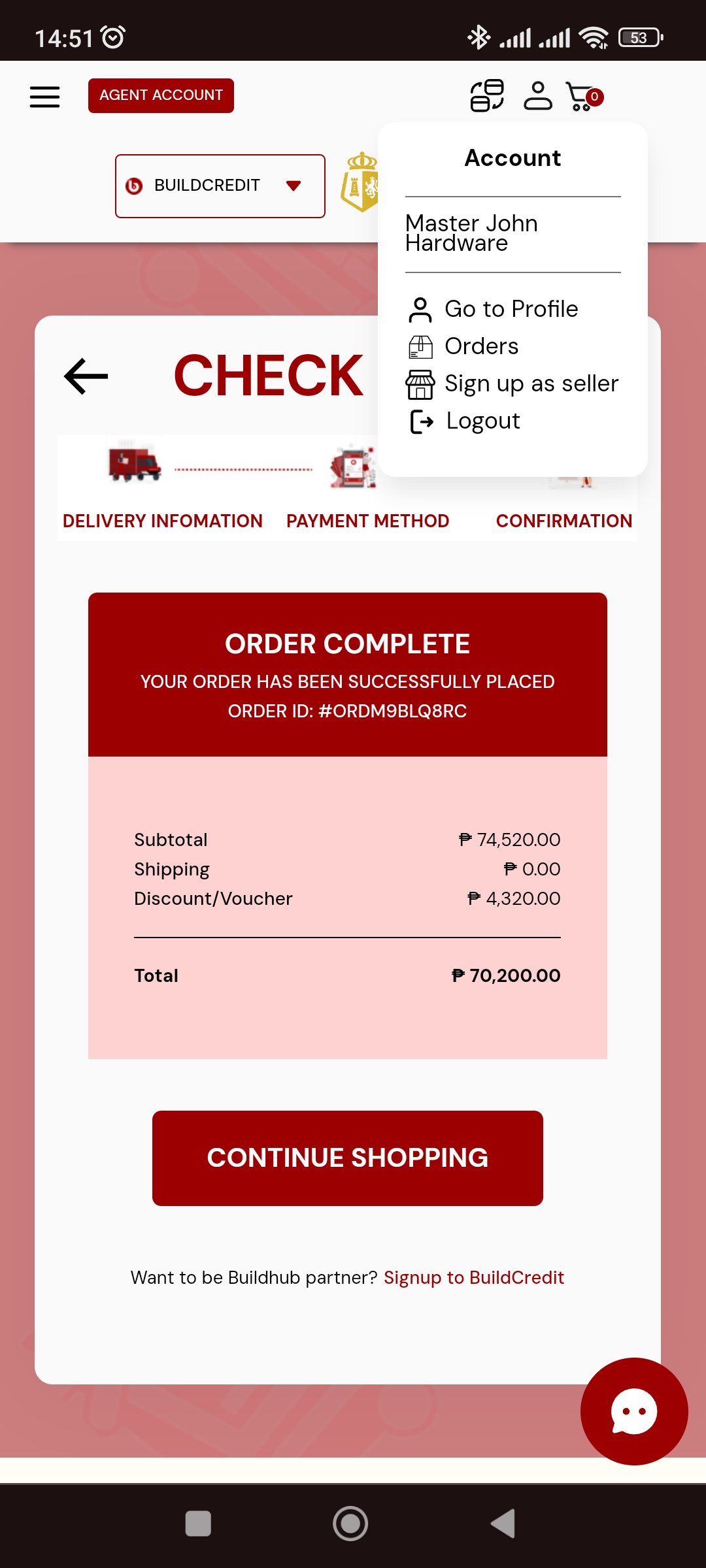Log out of the account
This screenshot has width=706, height=1568.
coord(482,421)
